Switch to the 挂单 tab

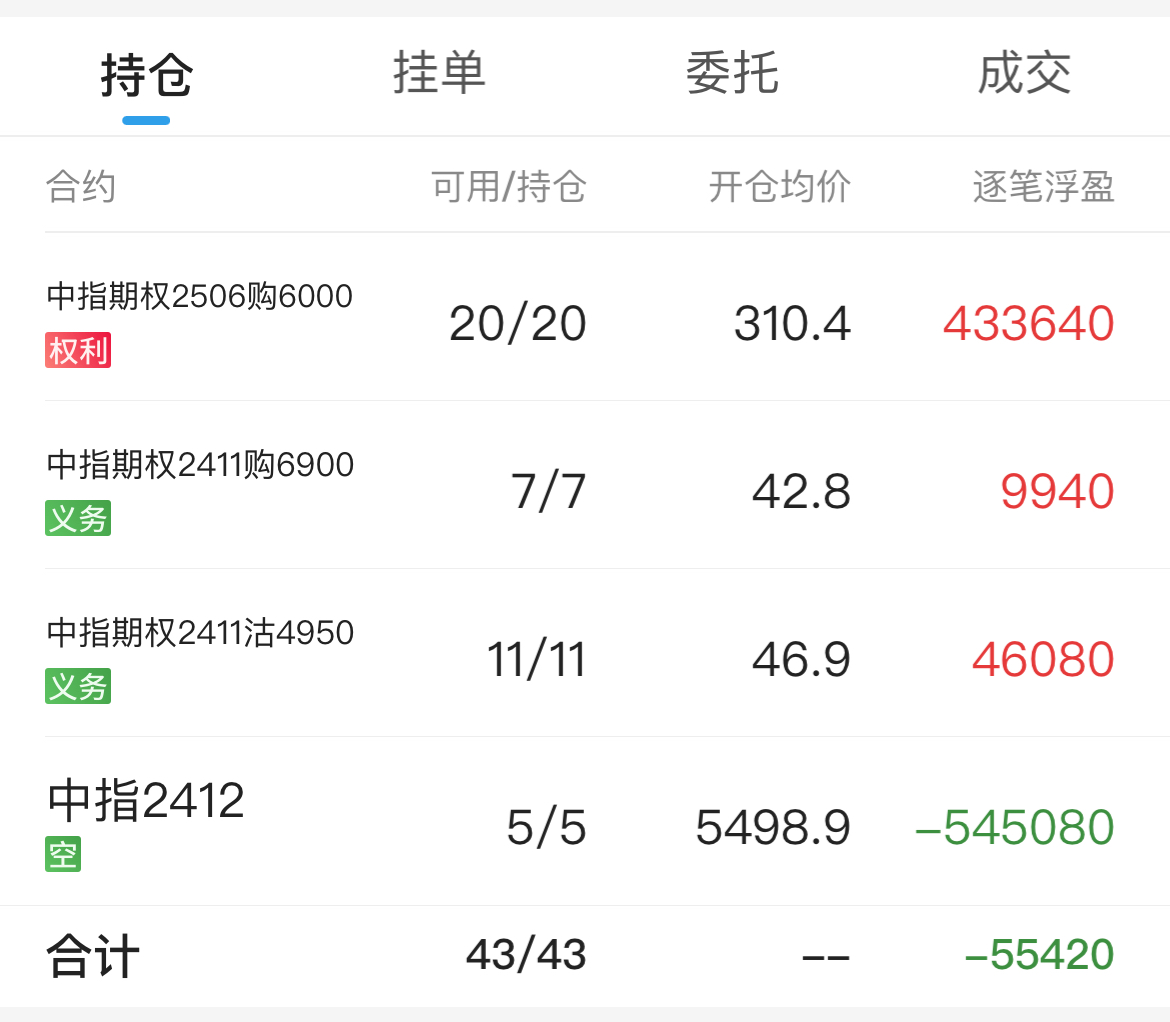click(439, 75)
